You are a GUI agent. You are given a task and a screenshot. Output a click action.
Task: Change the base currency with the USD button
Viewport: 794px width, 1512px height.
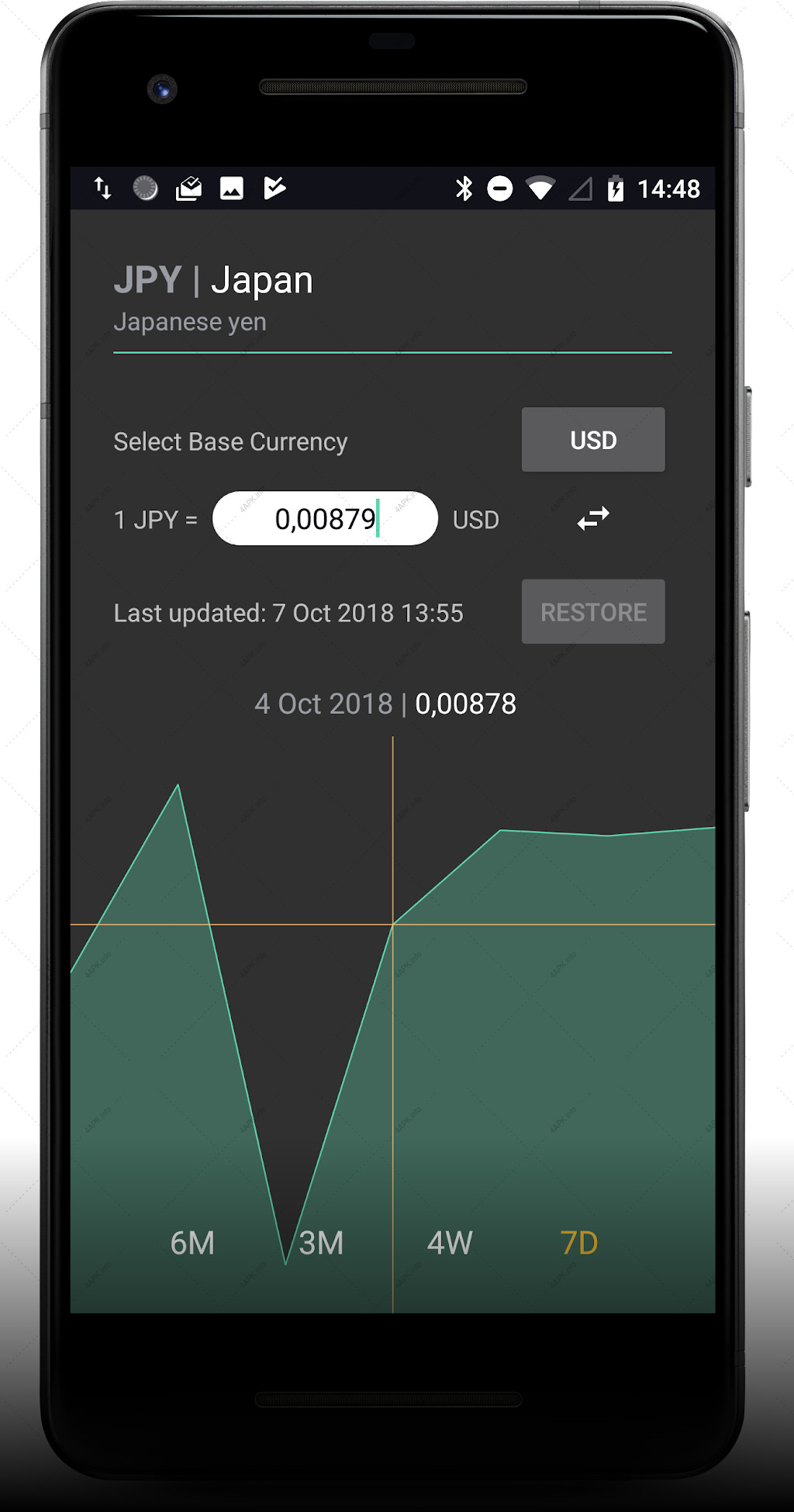point(593,440)
